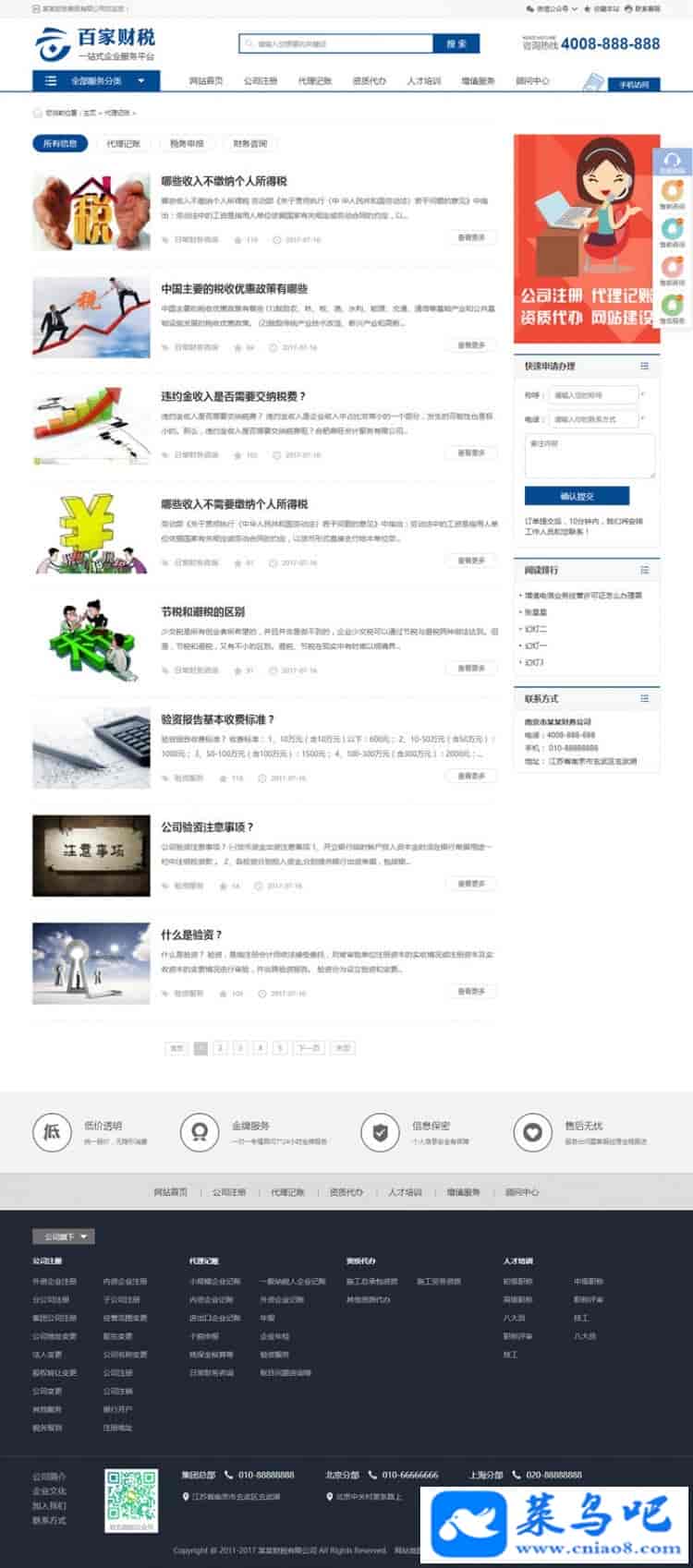Go to page 2 in the pagination
The image size is (693, 1568).
coord(220,1048)
